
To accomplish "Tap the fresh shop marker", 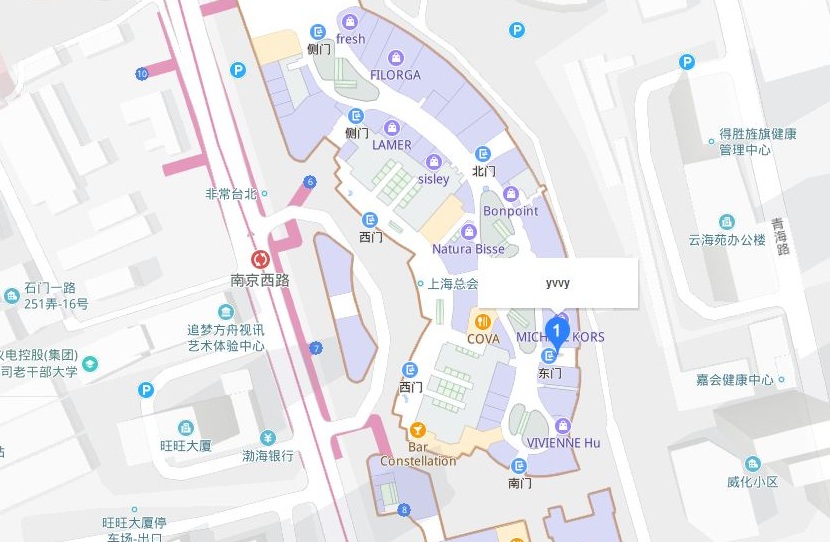I will click(x=350, y=21).
